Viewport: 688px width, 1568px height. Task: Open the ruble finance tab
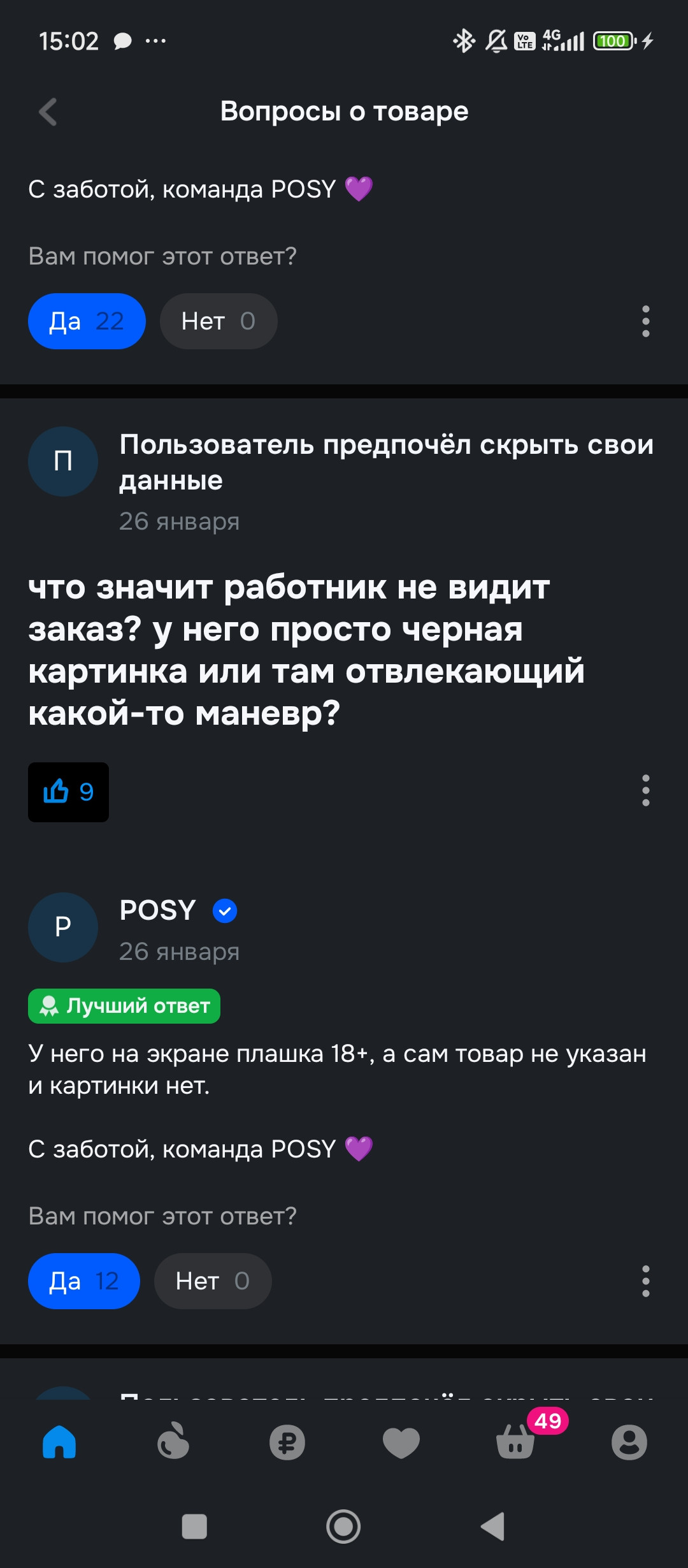pos(287,1442)
